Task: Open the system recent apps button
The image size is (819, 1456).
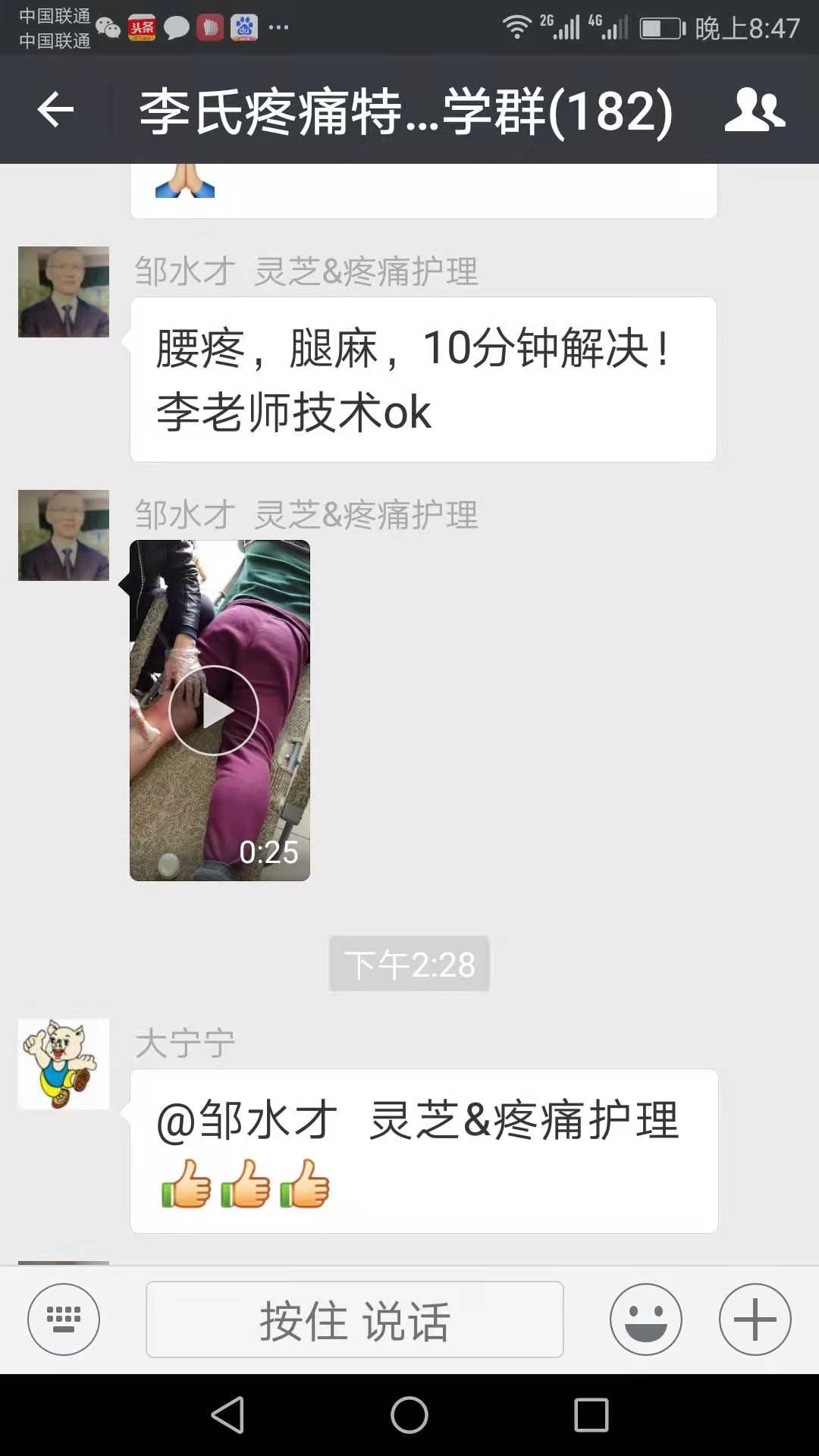Action: click(x=591, y=1415)
